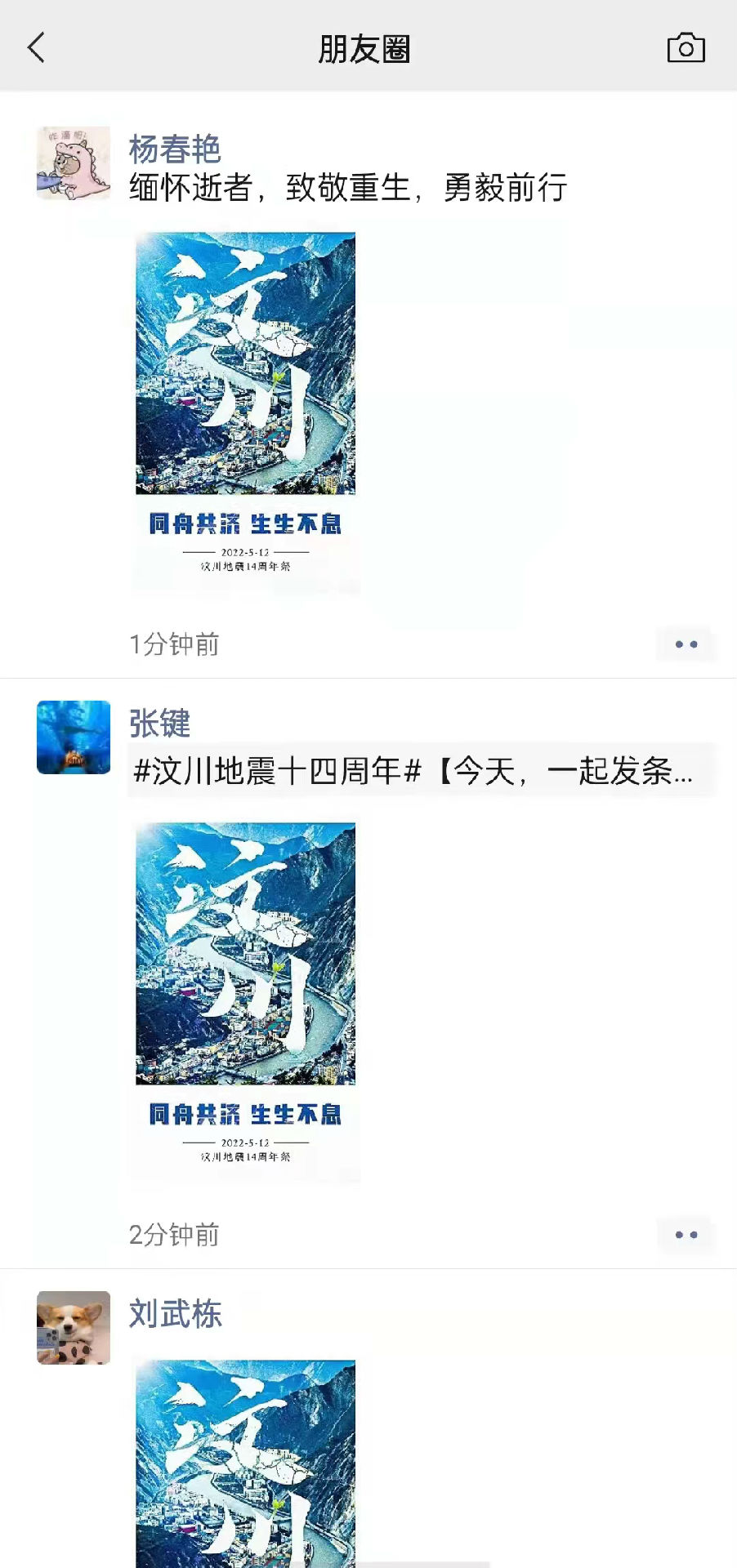Image resolution: width=737 pixels, height=1568 pixels.
Task: Open 张键's profile avatar
Action: tap(74, 737)
